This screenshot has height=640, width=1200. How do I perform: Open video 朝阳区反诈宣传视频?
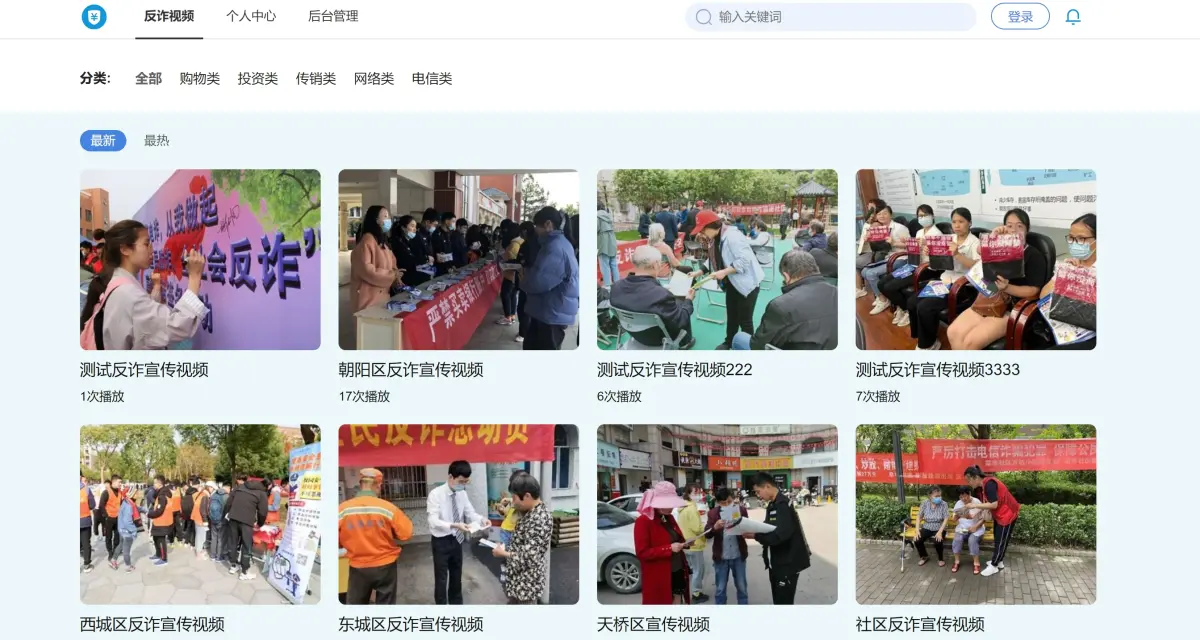[458, 260]
